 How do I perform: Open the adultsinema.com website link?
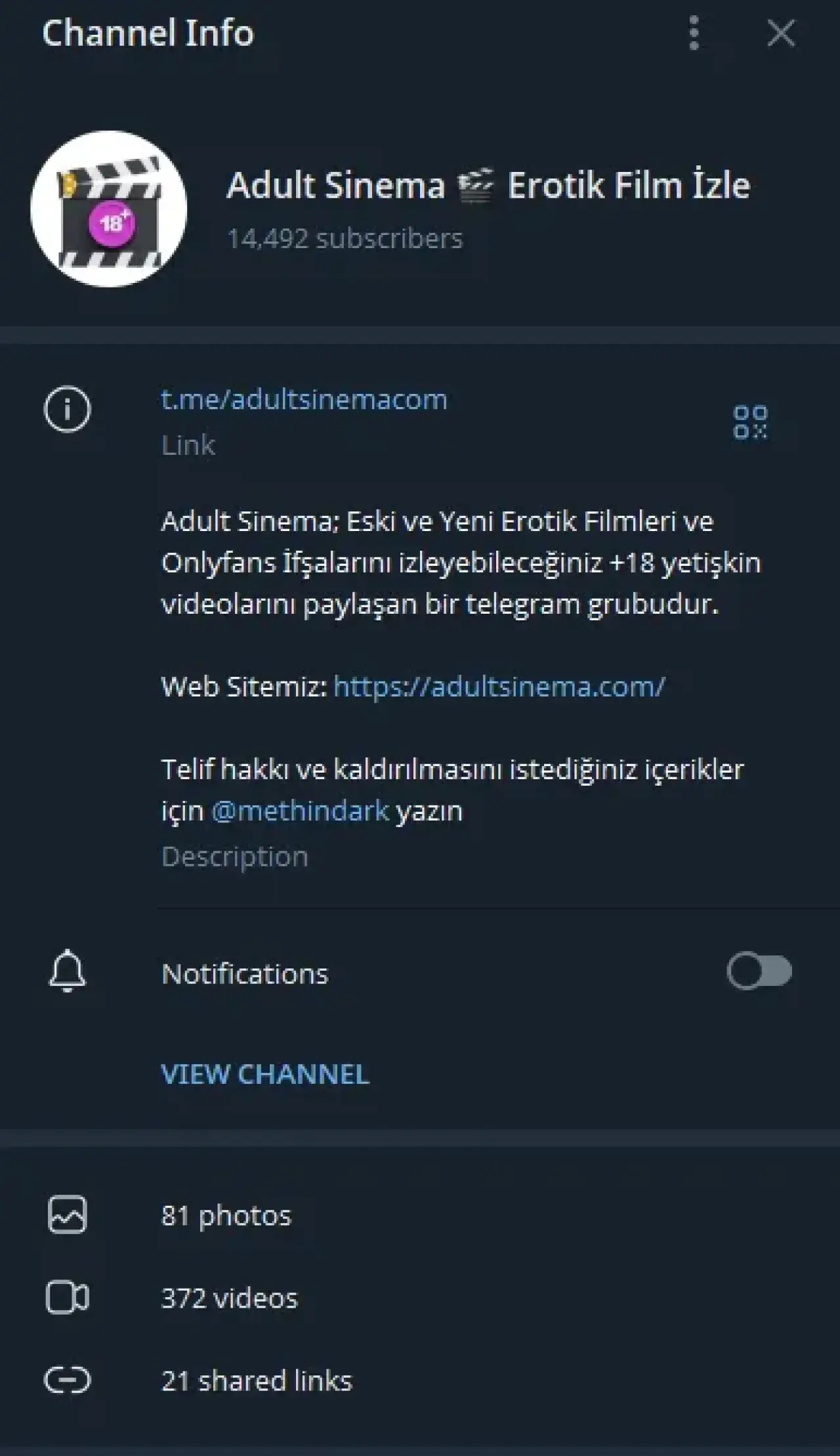pyautogui.click(x=499, y=687)
